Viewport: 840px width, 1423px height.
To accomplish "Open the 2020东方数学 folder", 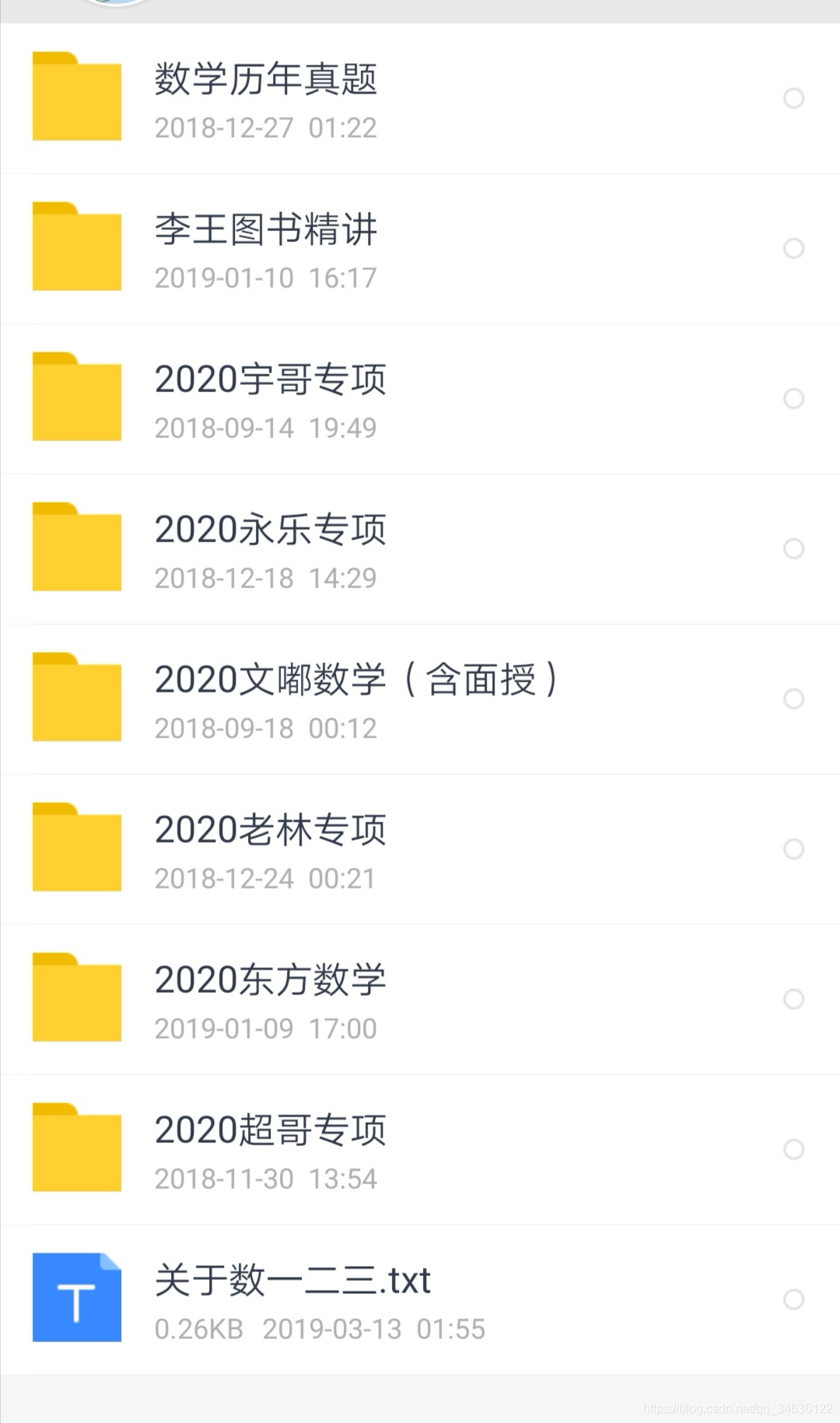I will tap(420, 999).
